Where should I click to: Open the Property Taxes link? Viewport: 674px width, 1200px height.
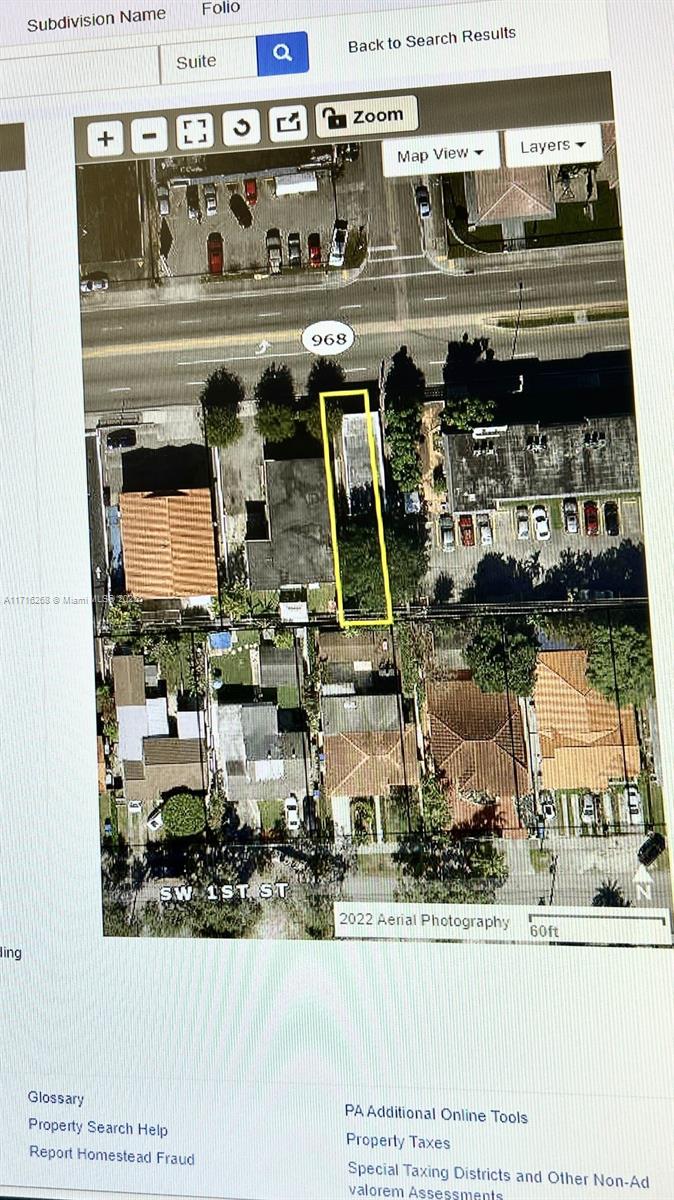(x=398, y=1142)
